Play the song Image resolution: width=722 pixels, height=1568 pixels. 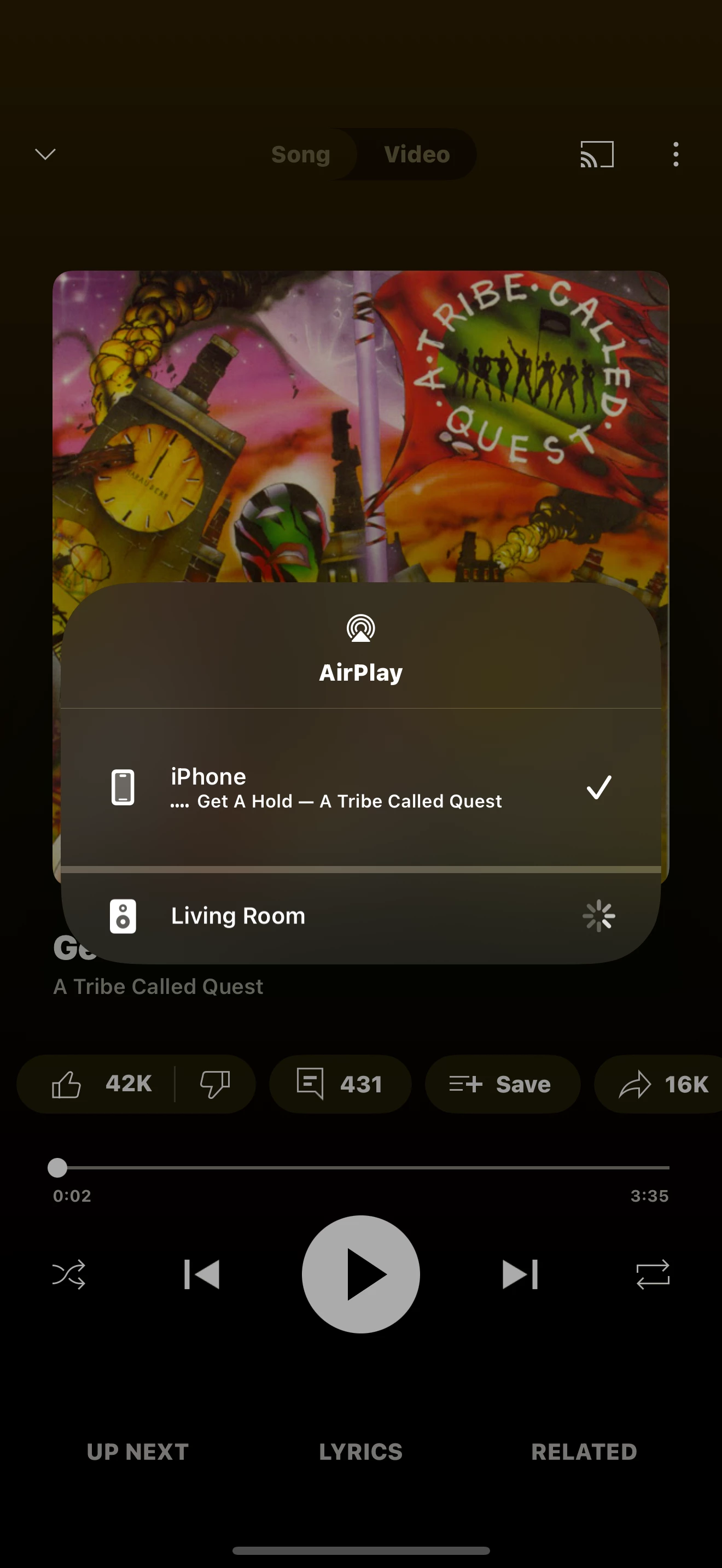[x=361, y=1274]
